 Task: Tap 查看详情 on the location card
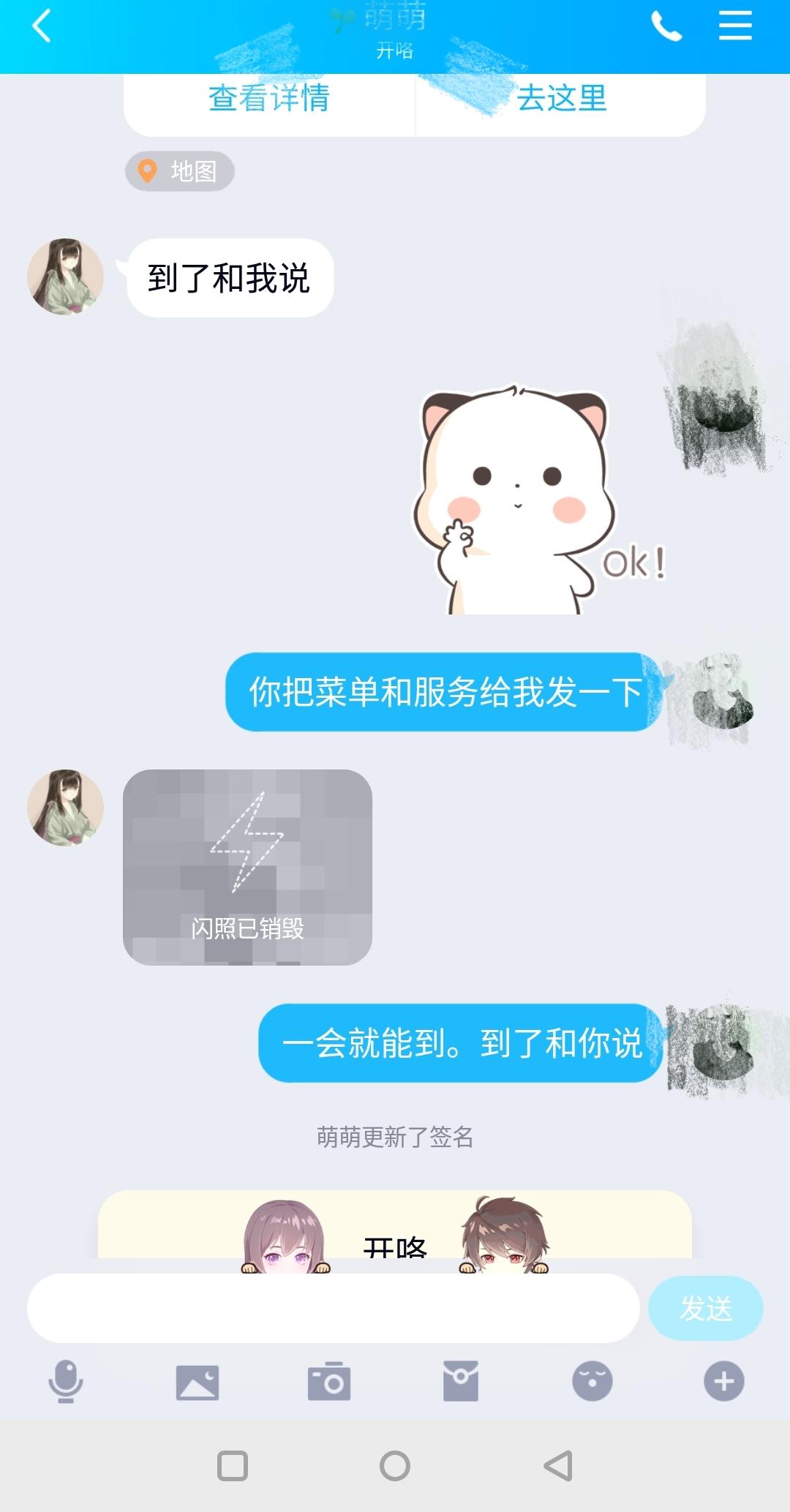click(x=269, y=99)
